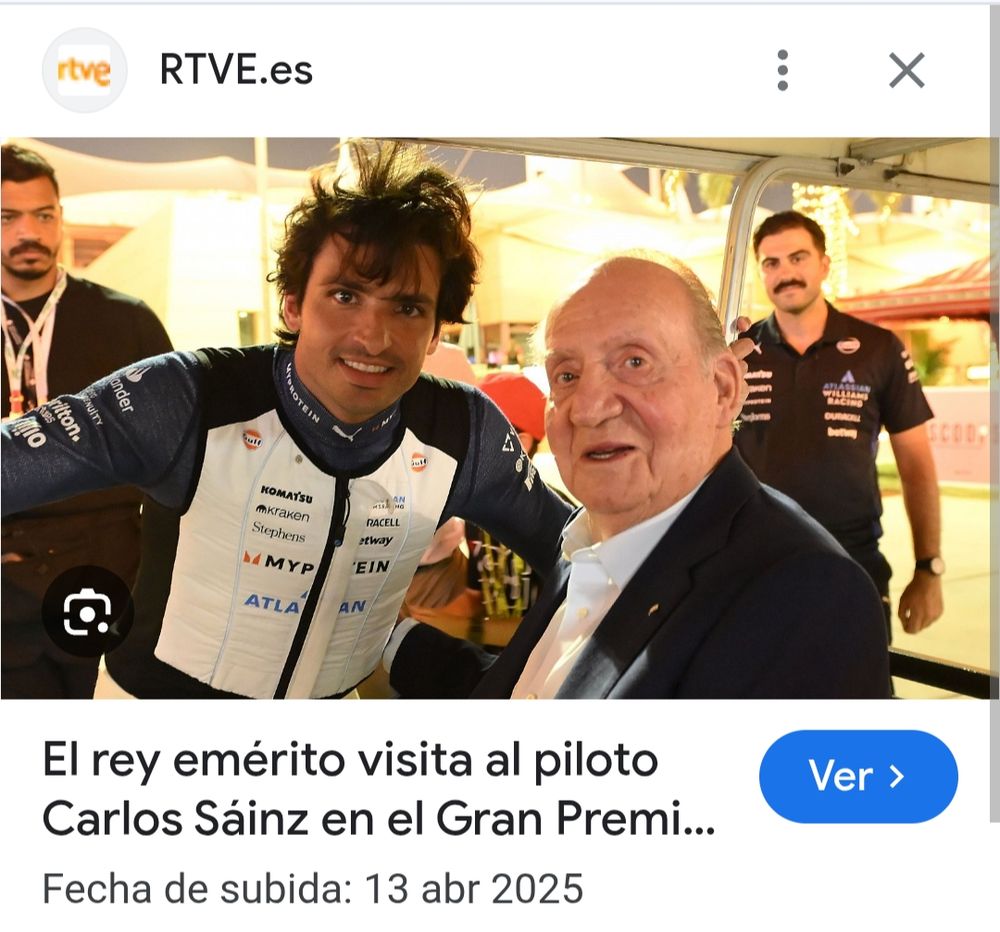Tap the blue Ver button
Viewport: 1000px width, 932px height.
pos(858,776)
